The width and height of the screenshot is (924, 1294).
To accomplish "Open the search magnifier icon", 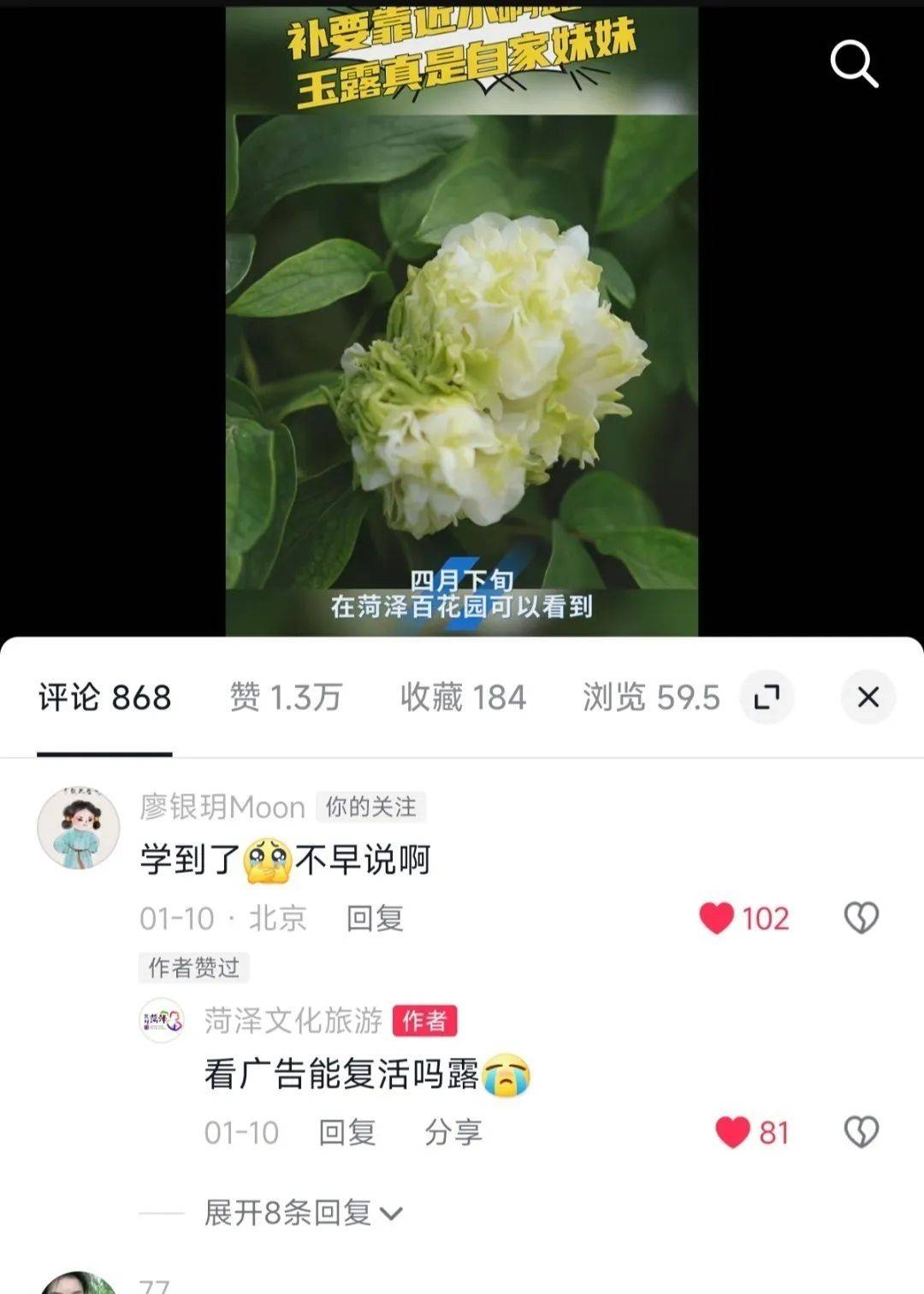I will [854, 64].
